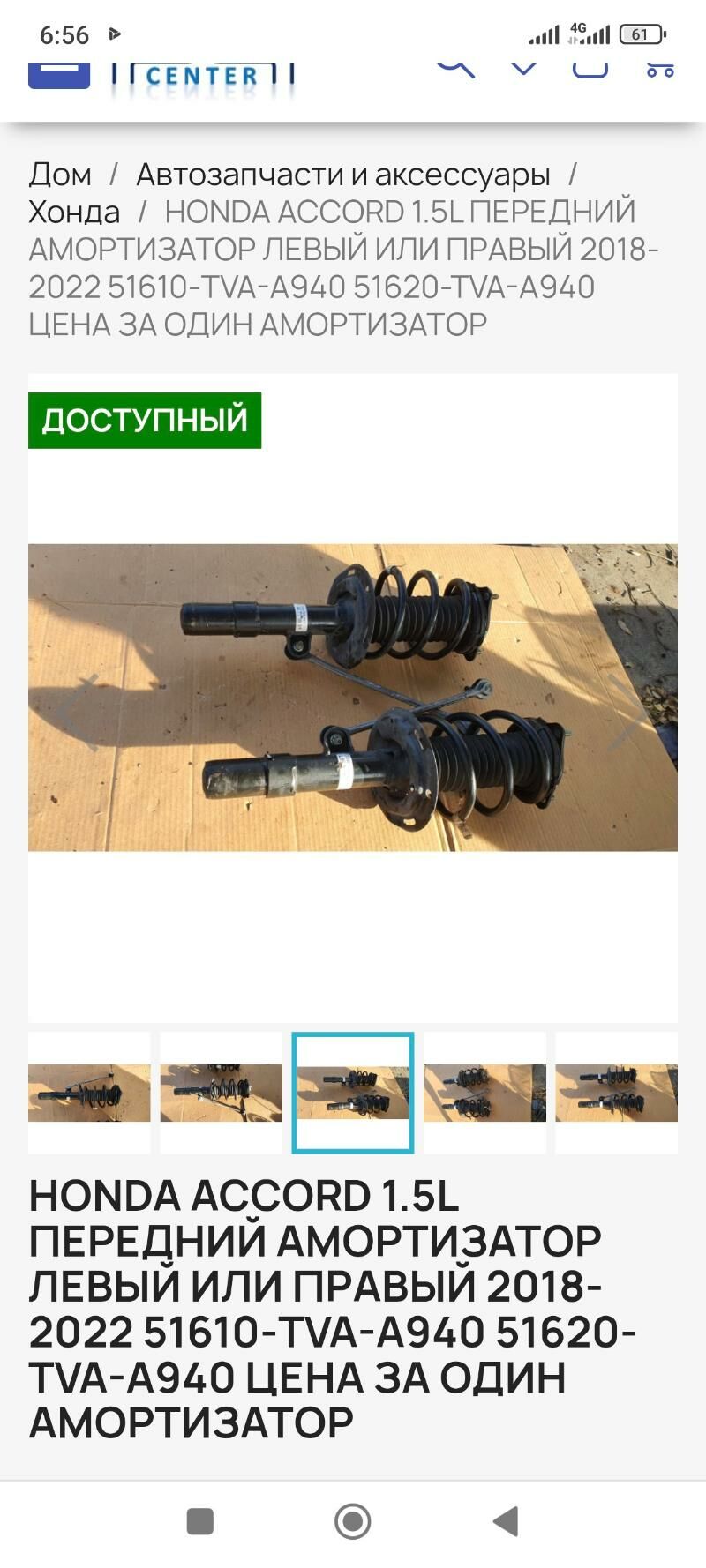Open the Хонда breadcrumb category

coord(74,213)
